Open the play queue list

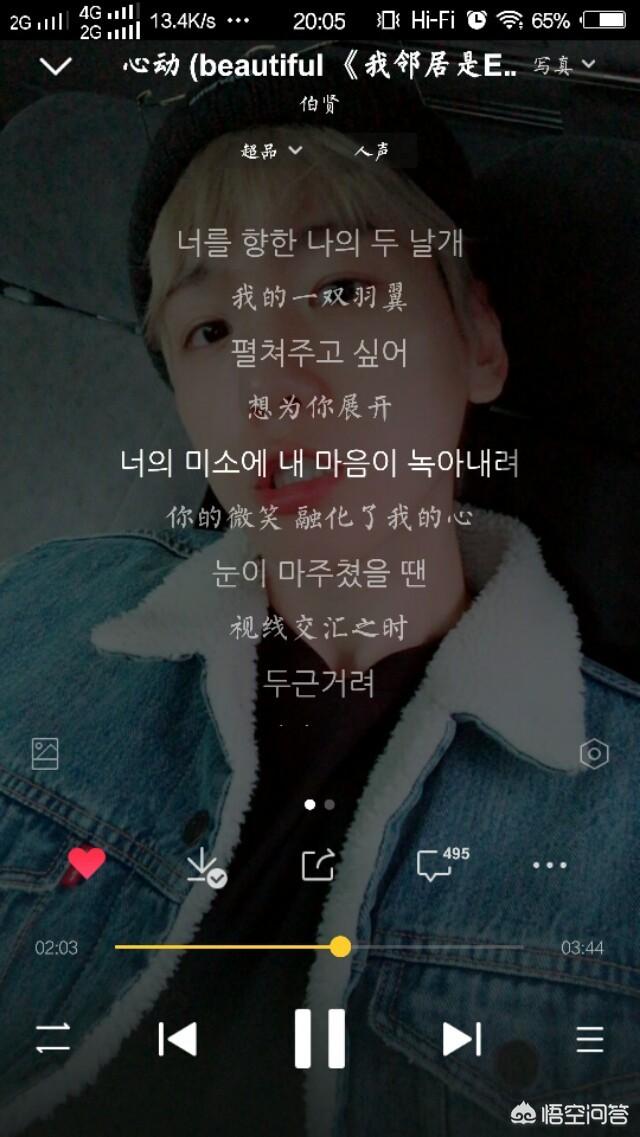click(x=590, y=1039)
